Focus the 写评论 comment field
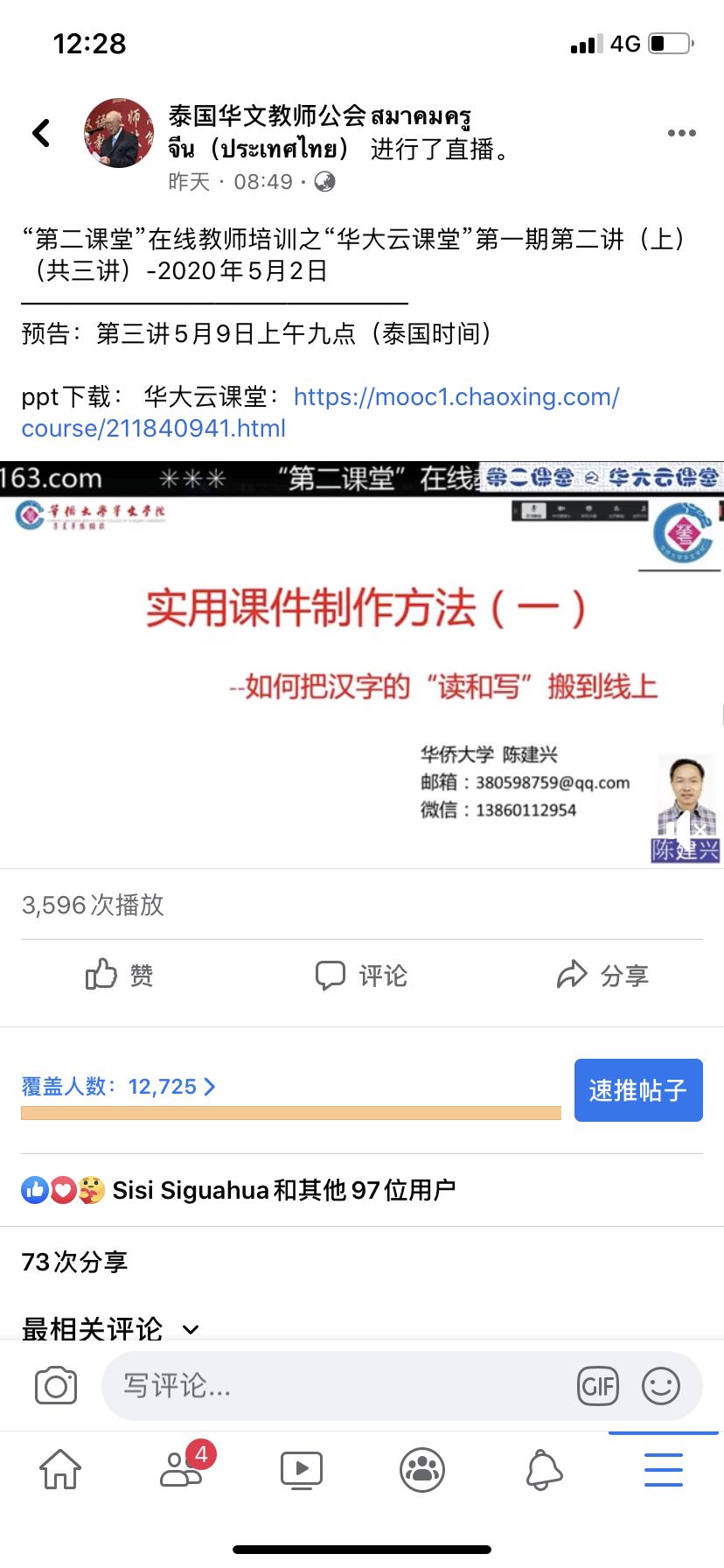The width and height of the screenshot is (724, 1568). [341, 1386]
